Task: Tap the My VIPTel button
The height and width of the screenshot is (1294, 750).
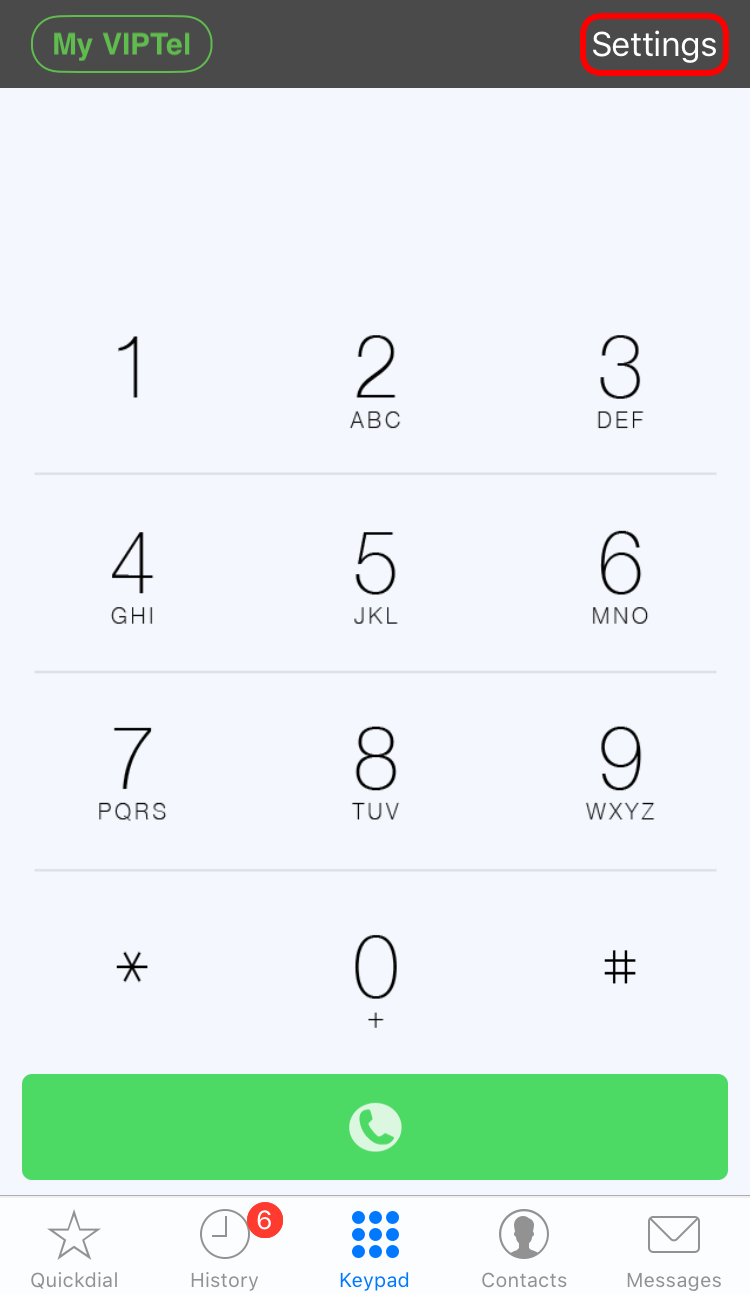Action: click(x=122, y=44)
